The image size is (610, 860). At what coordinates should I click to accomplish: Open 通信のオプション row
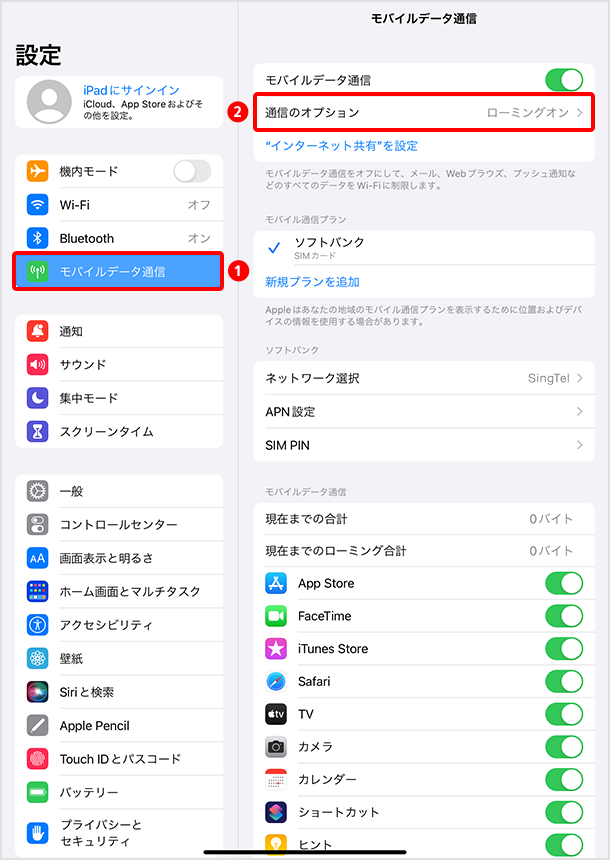click(x=424, y=113)
